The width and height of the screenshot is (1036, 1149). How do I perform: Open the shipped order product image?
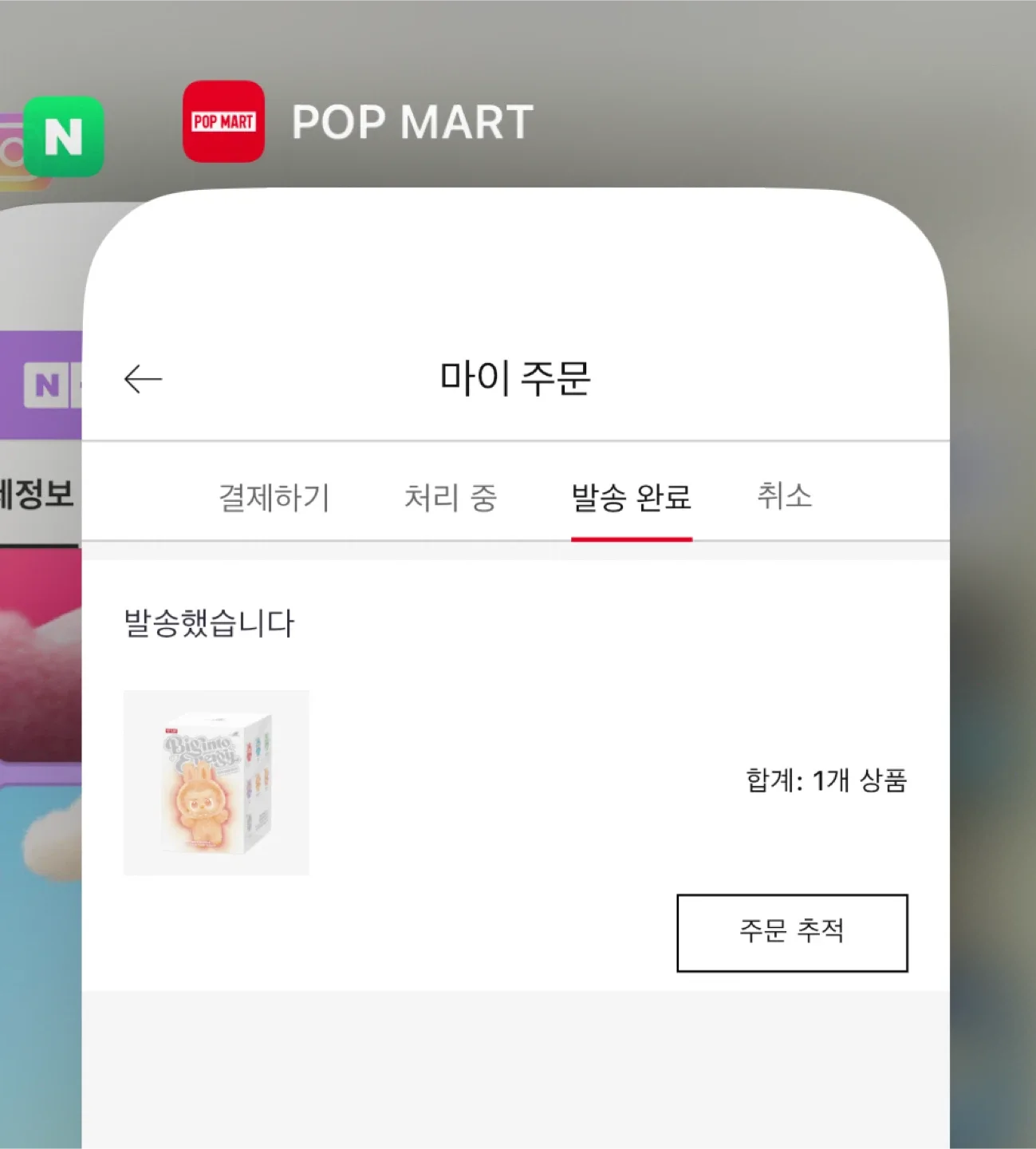coord(216,783)
